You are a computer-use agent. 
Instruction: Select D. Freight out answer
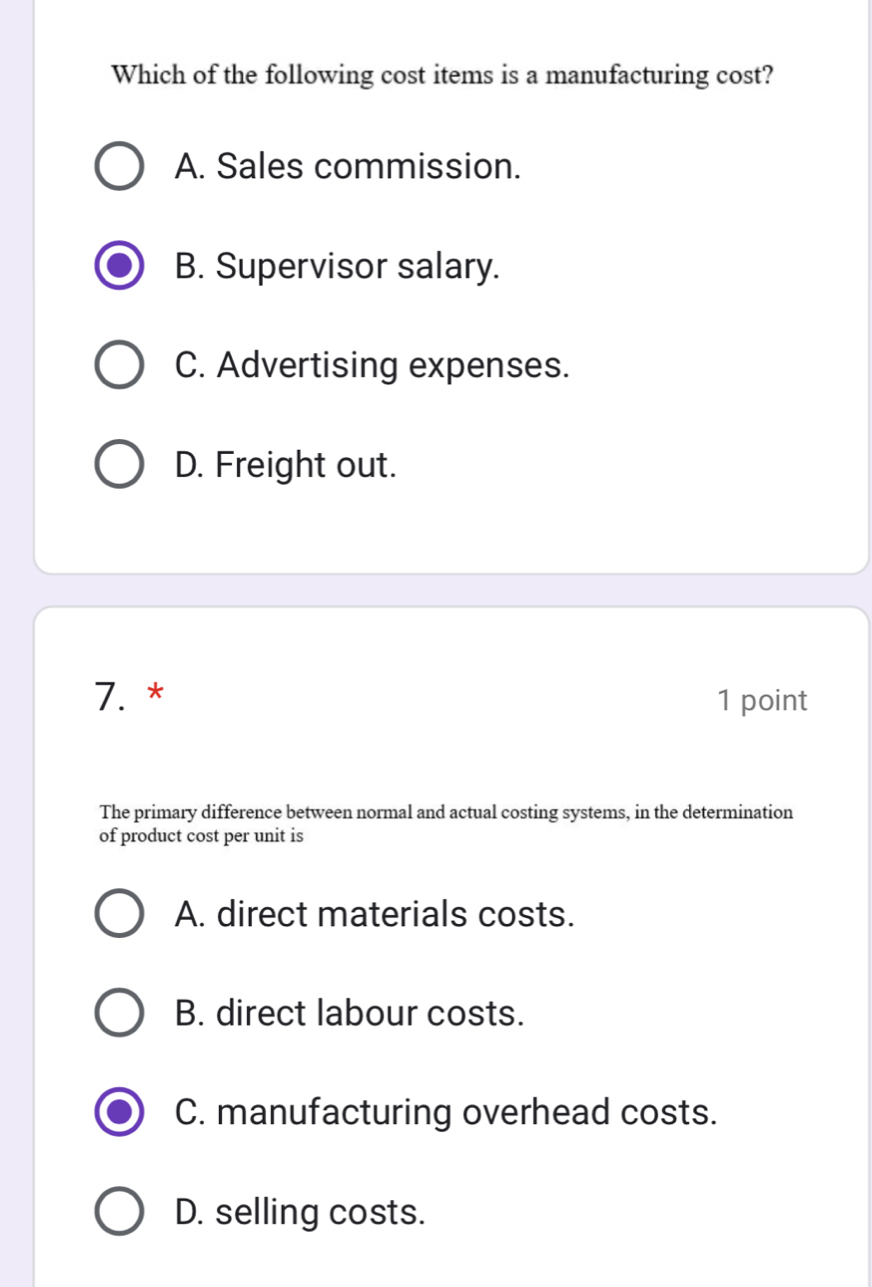119,465
